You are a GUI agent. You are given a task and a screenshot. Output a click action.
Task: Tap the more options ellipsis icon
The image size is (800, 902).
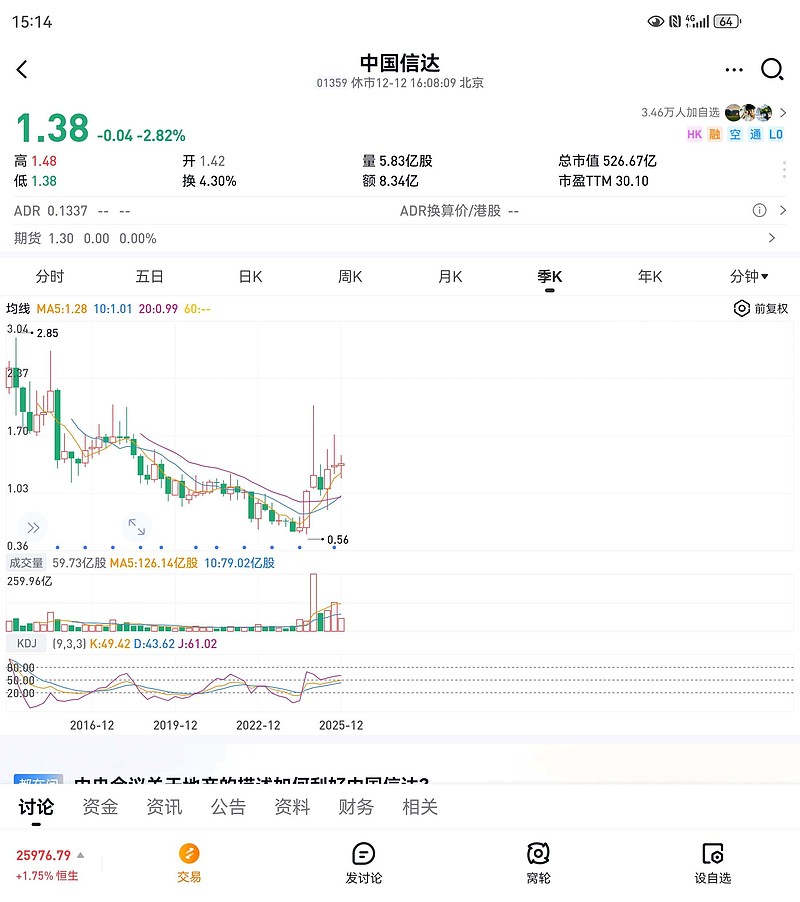click(734, 69)
